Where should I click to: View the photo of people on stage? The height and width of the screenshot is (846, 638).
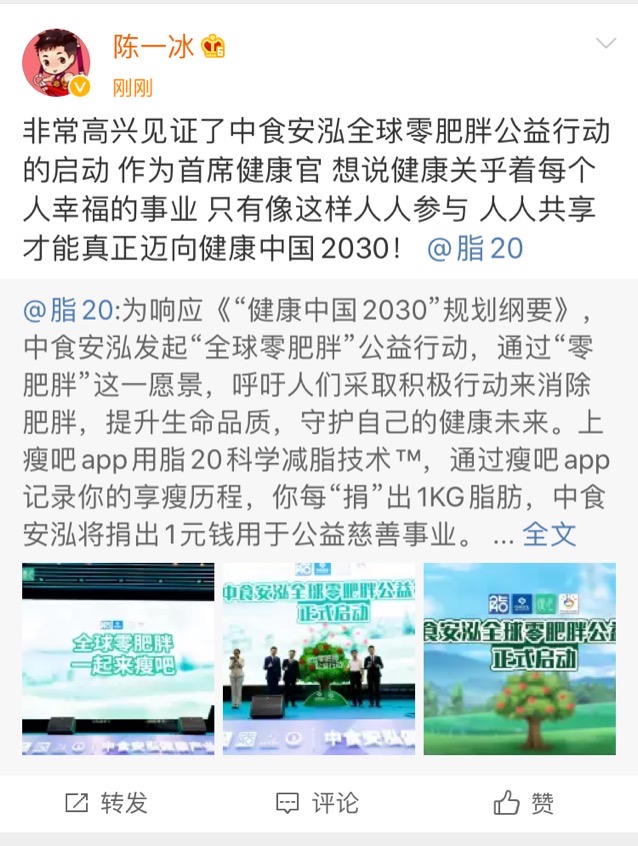pos(319,658)
